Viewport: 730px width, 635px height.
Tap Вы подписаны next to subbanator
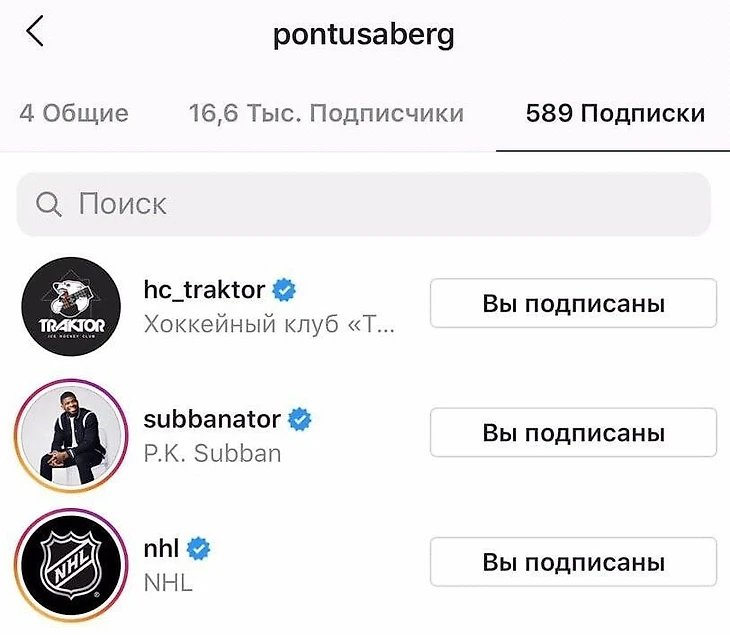[x=573, y=433]
